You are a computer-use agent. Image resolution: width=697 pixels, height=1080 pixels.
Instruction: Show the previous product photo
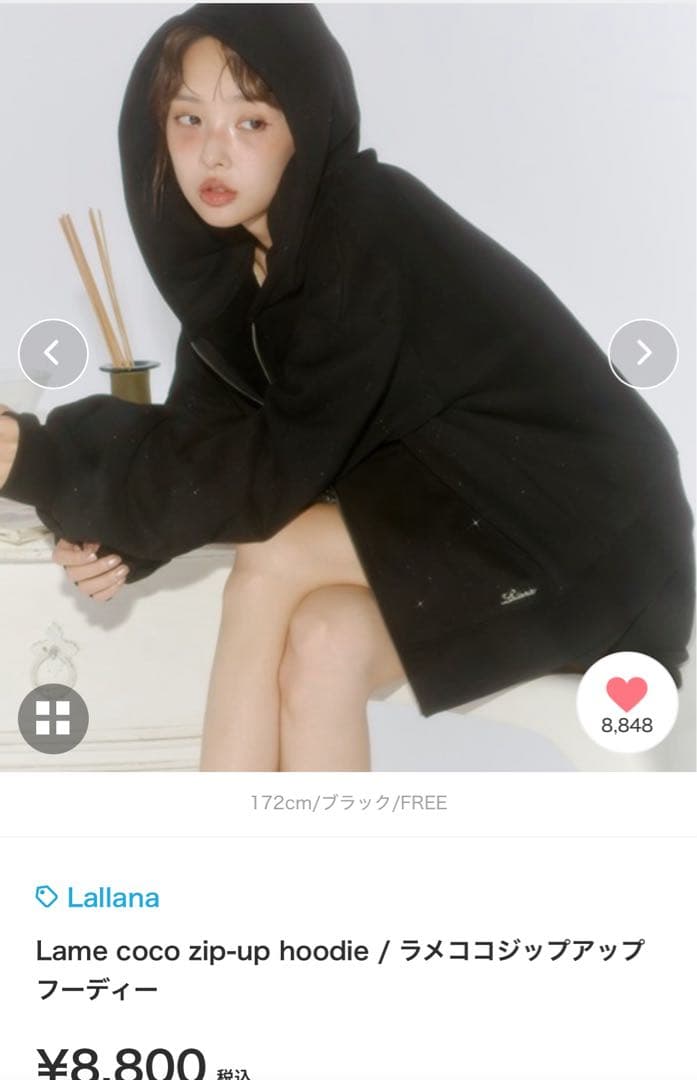(53, 353)
